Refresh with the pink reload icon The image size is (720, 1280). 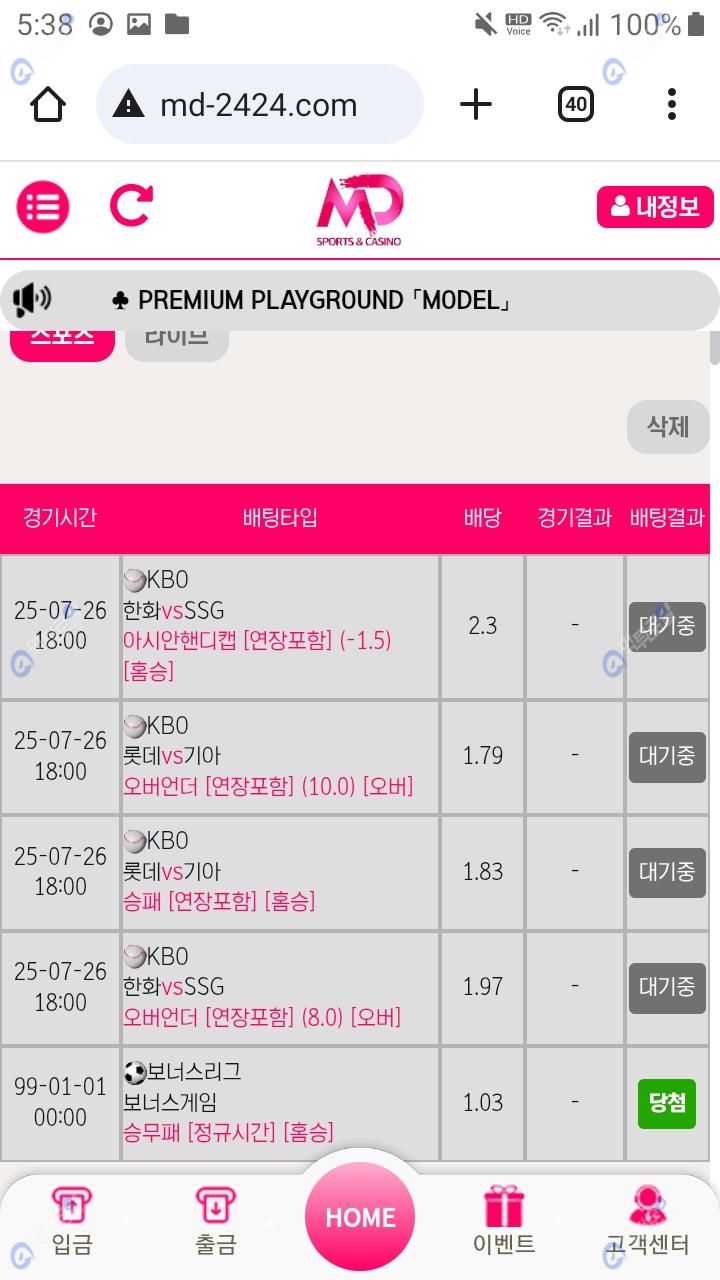[131, 206]
